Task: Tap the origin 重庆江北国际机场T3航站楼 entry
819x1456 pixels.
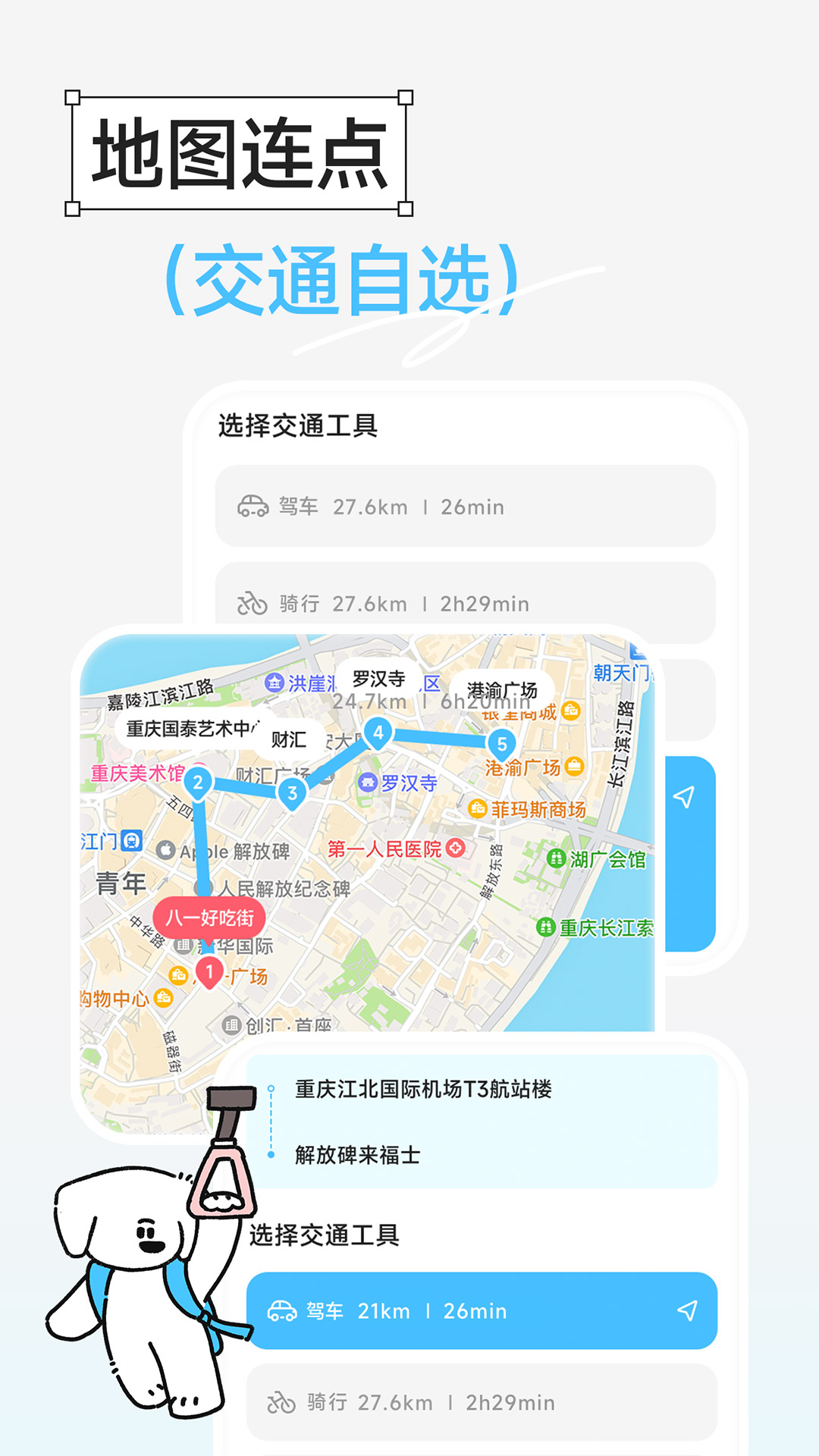Action: point(425,1090)
